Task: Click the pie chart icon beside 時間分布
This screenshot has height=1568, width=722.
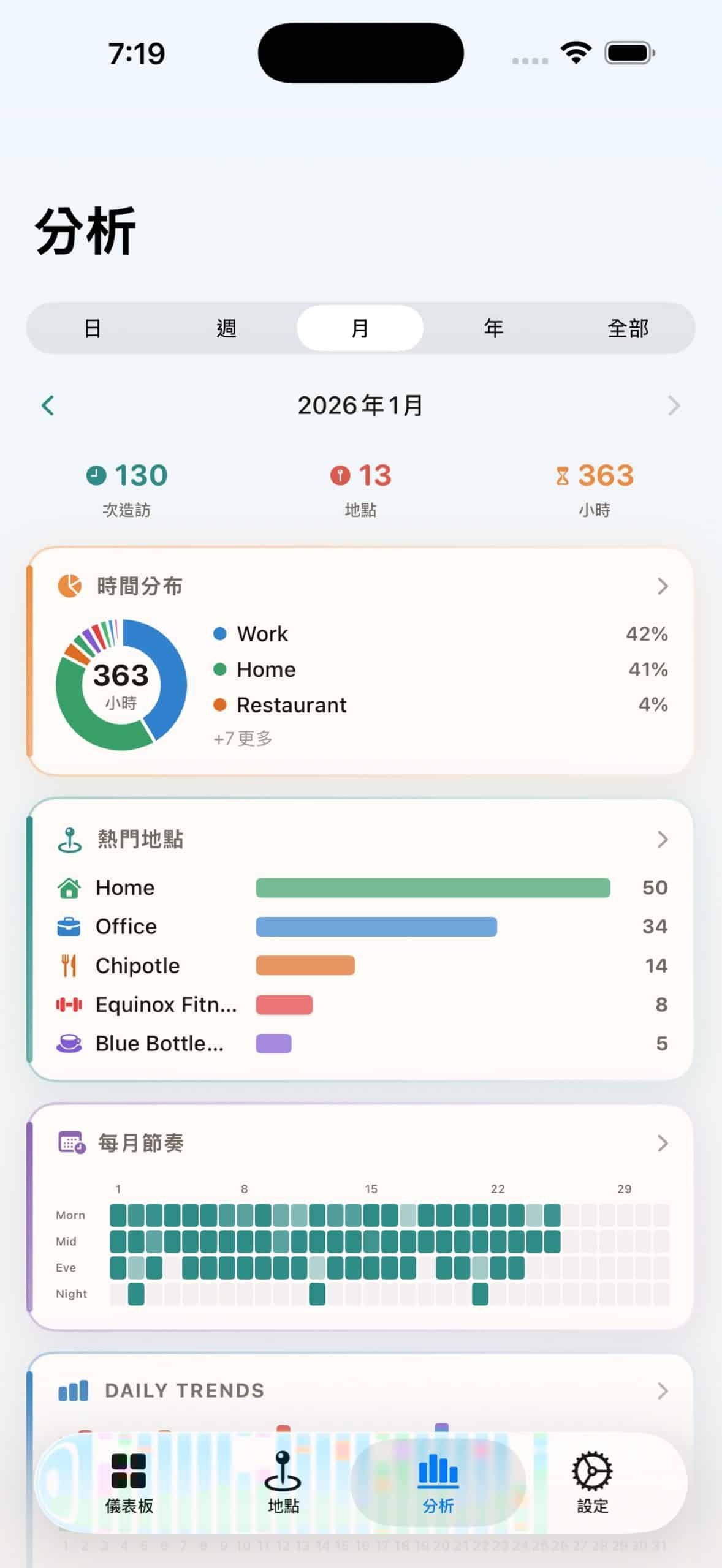Action: point(69,586)
